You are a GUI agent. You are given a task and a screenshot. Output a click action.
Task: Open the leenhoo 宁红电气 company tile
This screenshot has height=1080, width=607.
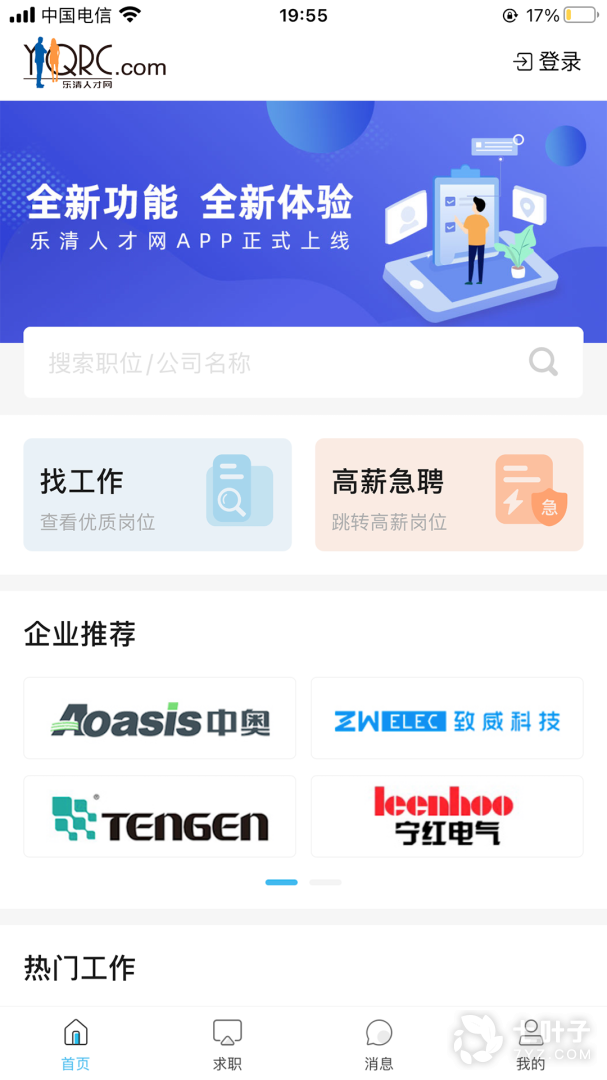click(x=447, y=817)
